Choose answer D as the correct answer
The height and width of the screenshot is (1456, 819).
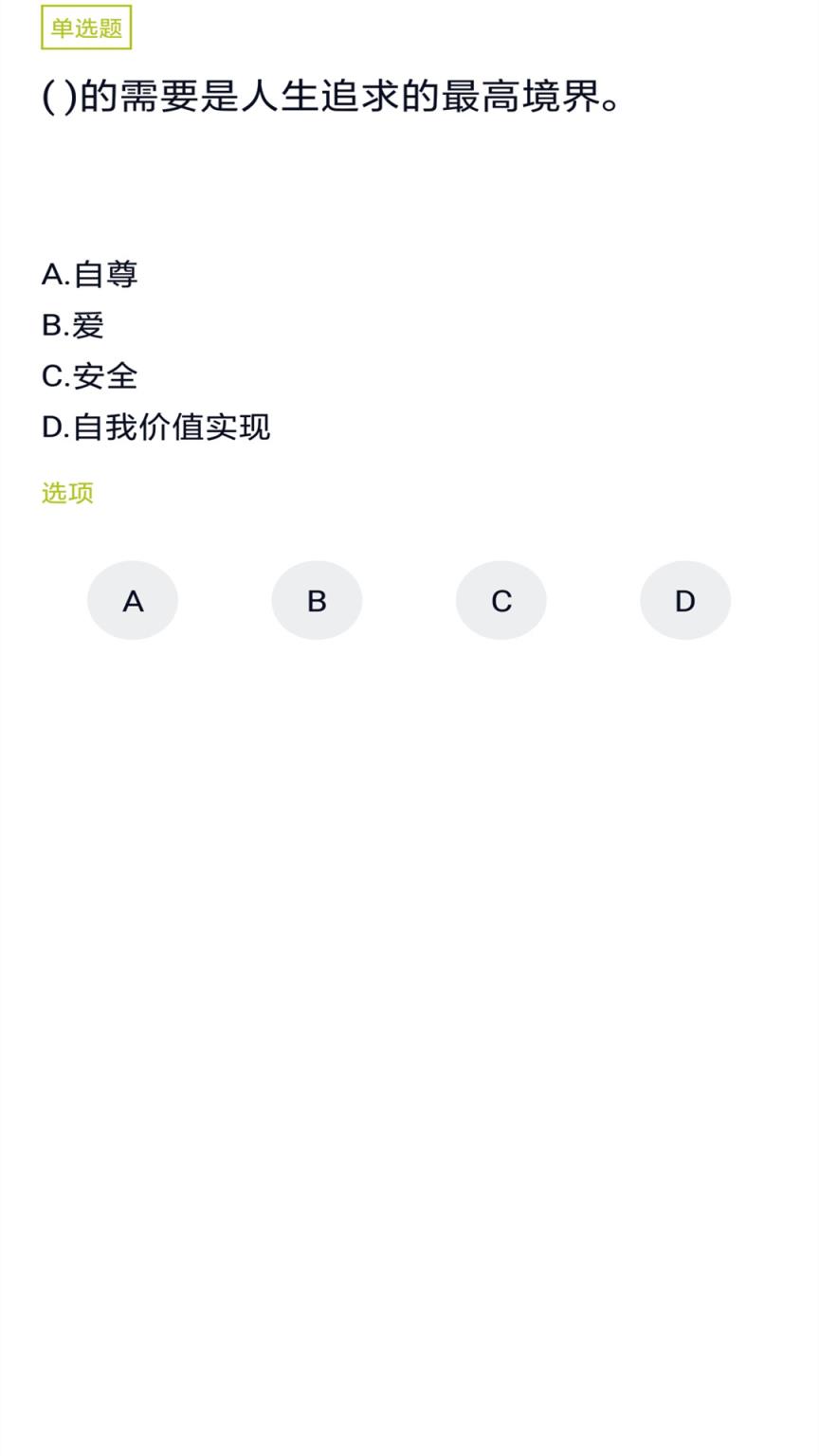pos(684,599)
